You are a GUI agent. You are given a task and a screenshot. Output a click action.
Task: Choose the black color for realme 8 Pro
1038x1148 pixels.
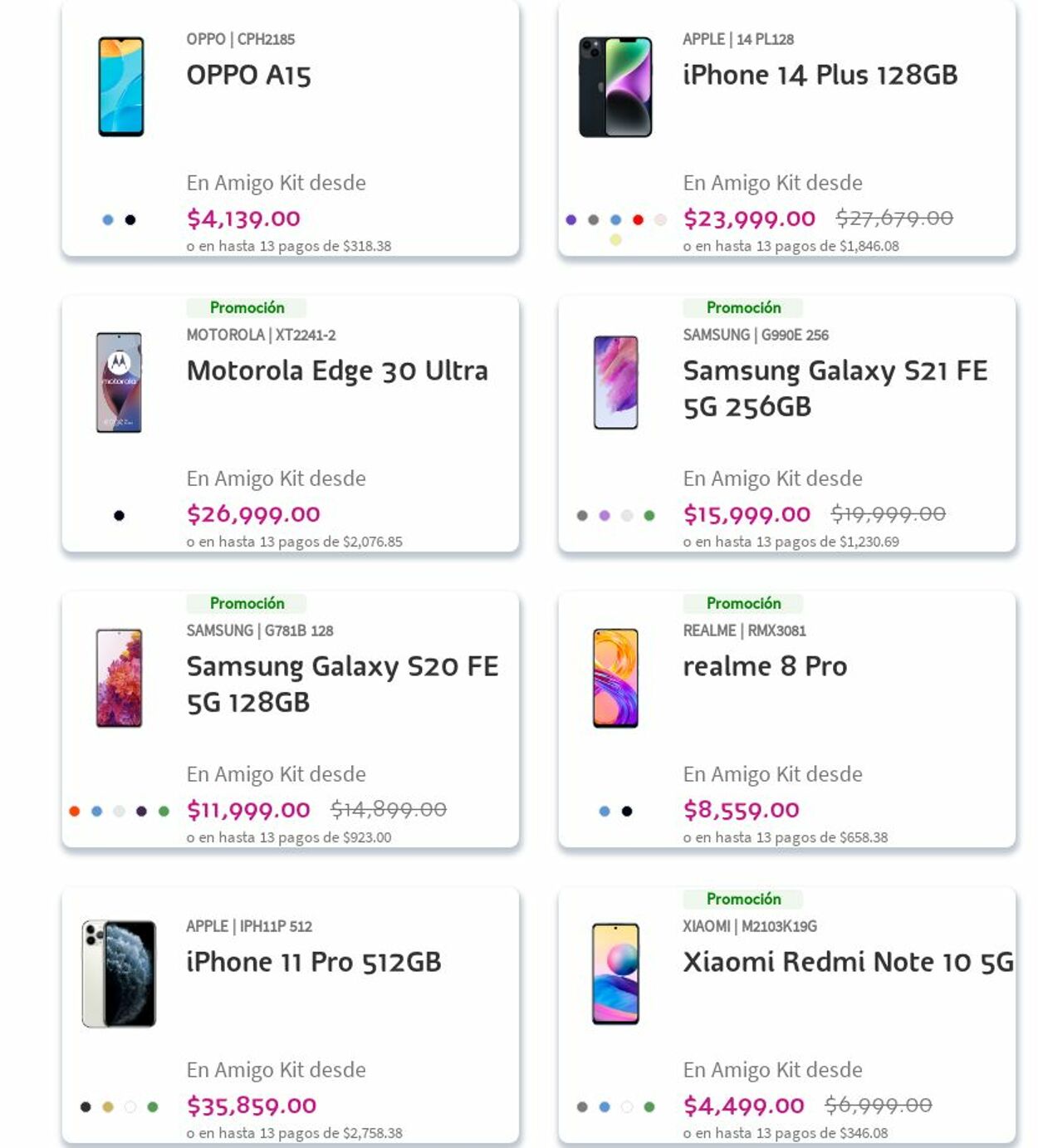(x=627, y=812)
